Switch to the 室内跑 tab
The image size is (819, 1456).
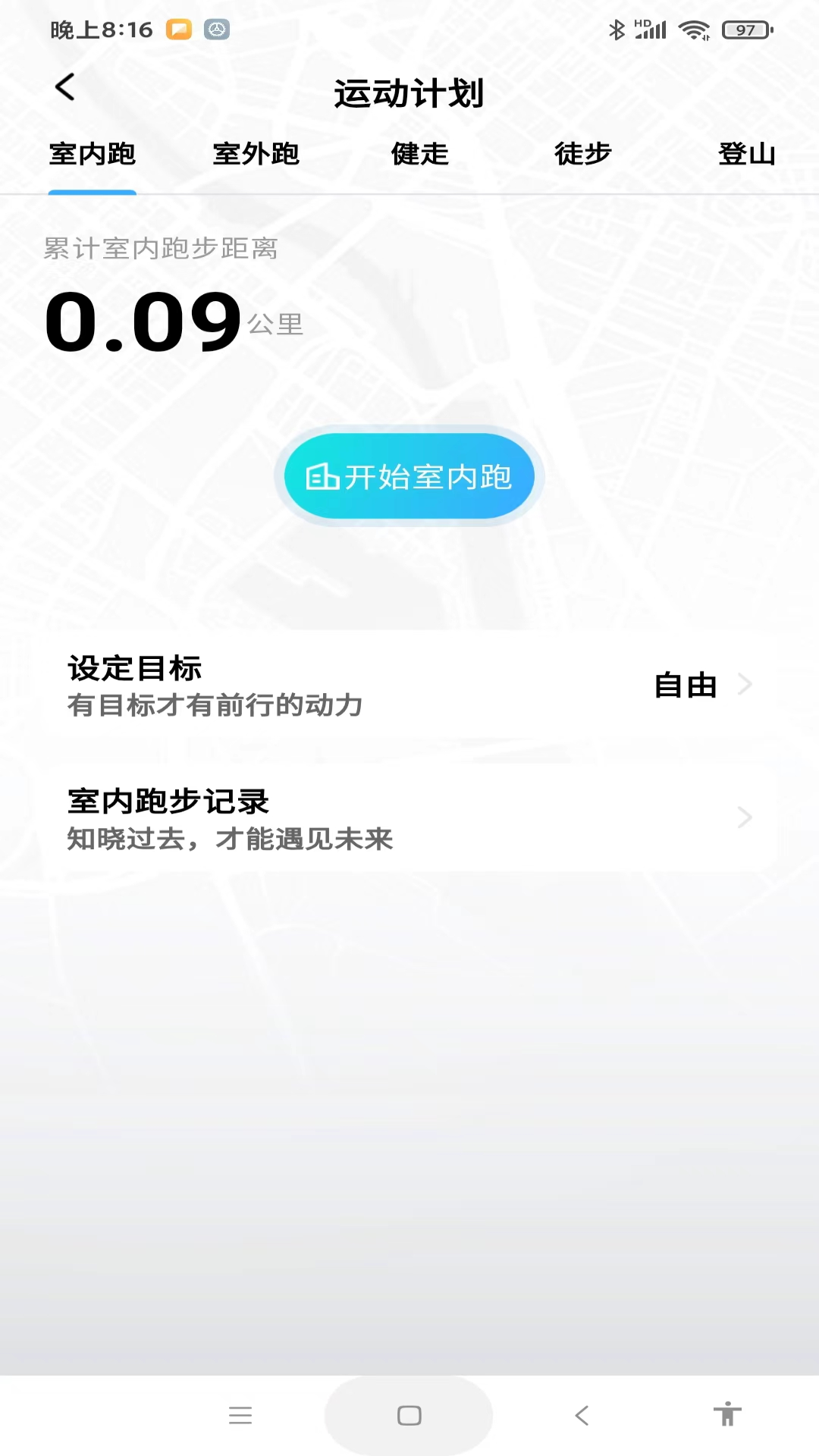[93, 154]
